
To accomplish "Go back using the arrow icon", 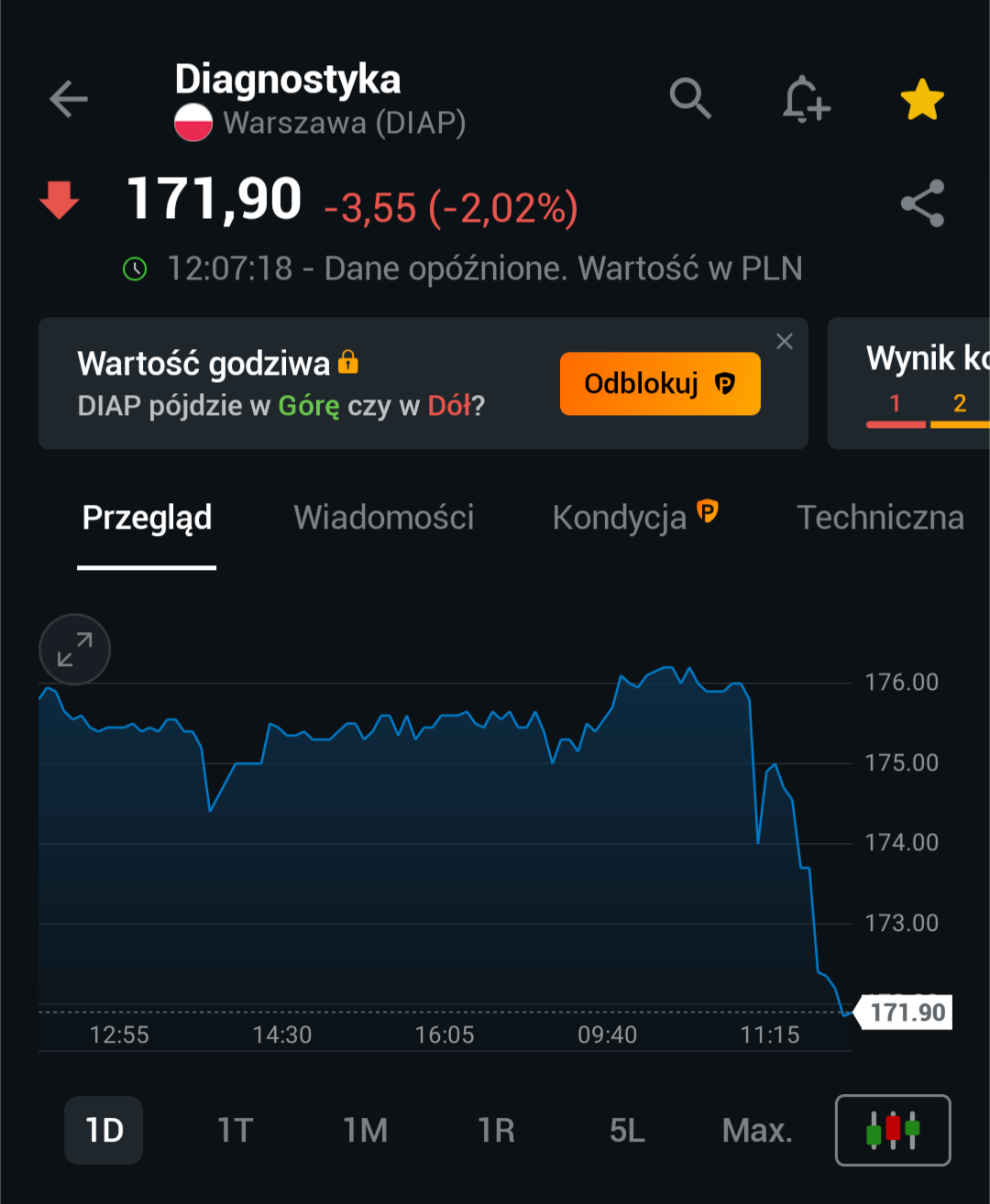I will tap(69, 99).
